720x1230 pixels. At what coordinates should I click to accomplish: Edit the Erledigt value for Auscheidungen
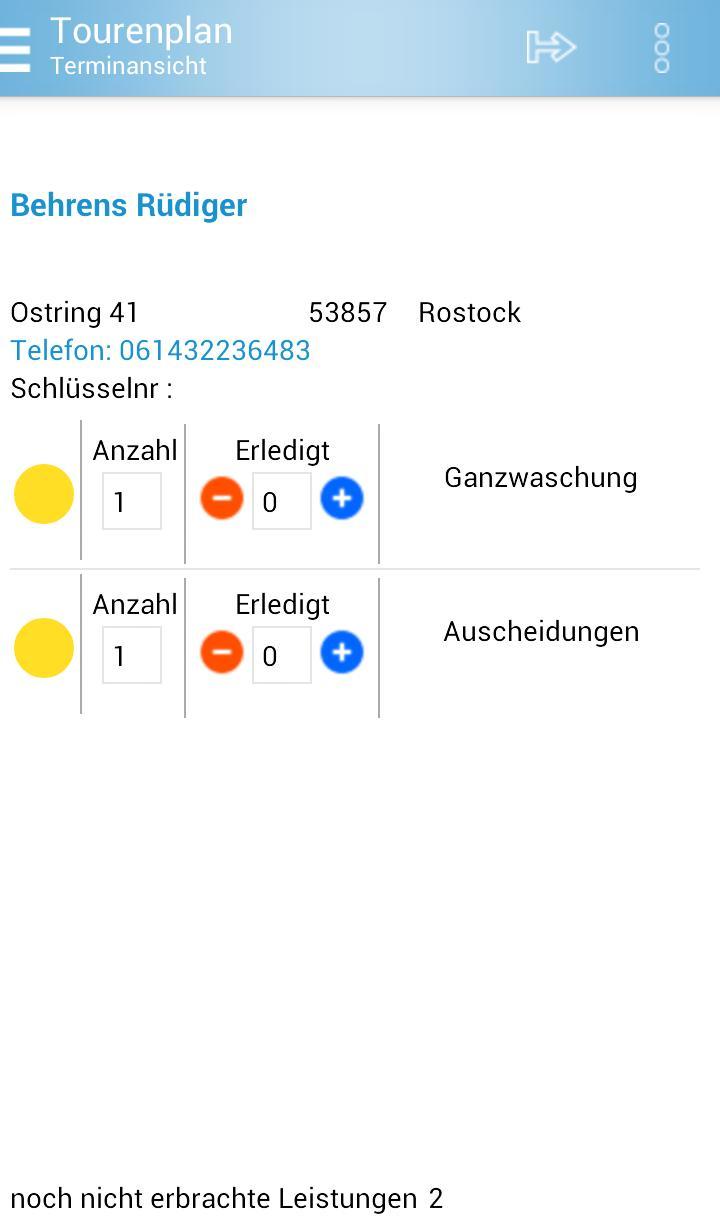tap(282, 655)
